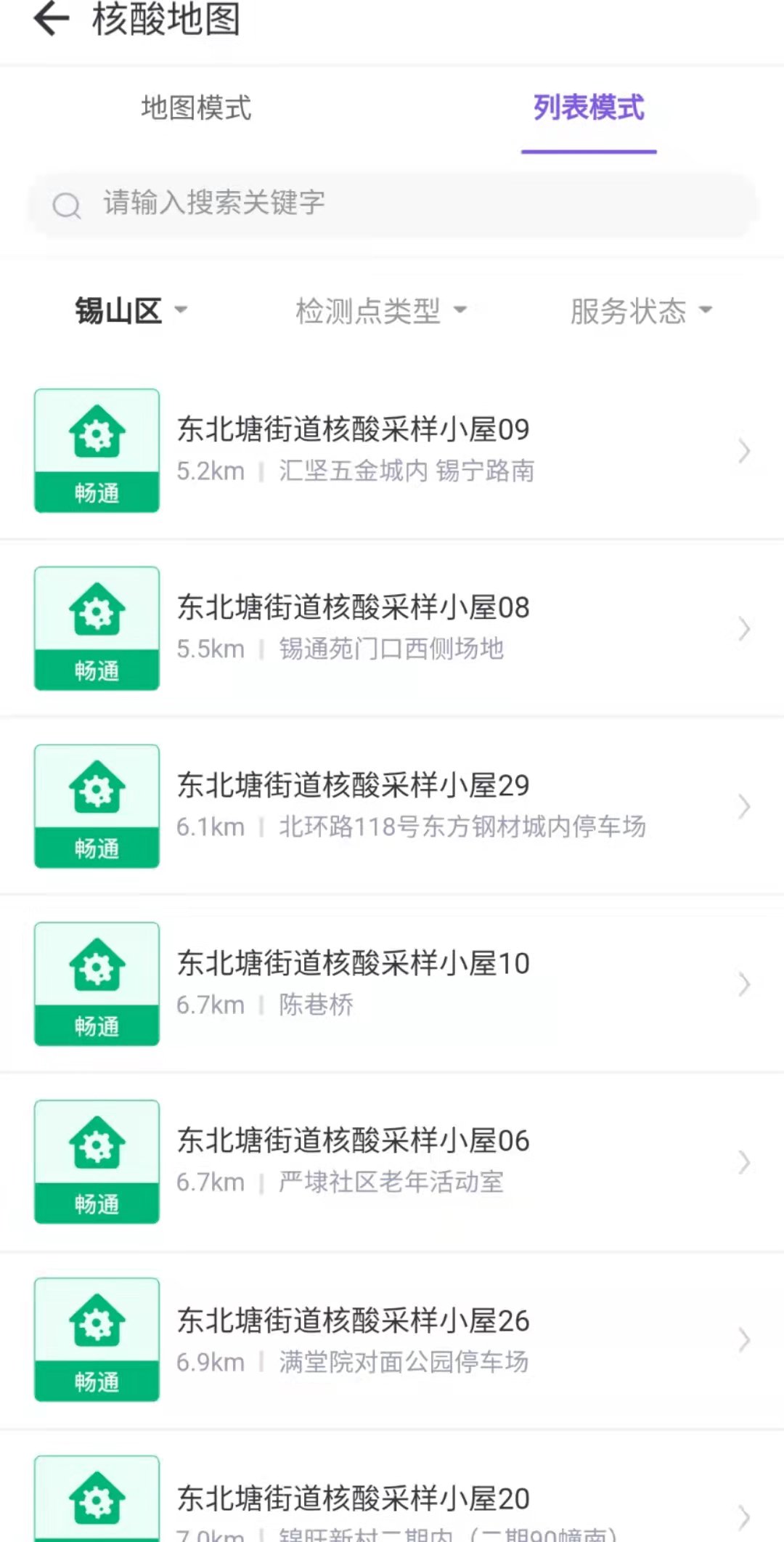Select the 列表模式 tab
784x1542 pixels.
click(588, 108)
